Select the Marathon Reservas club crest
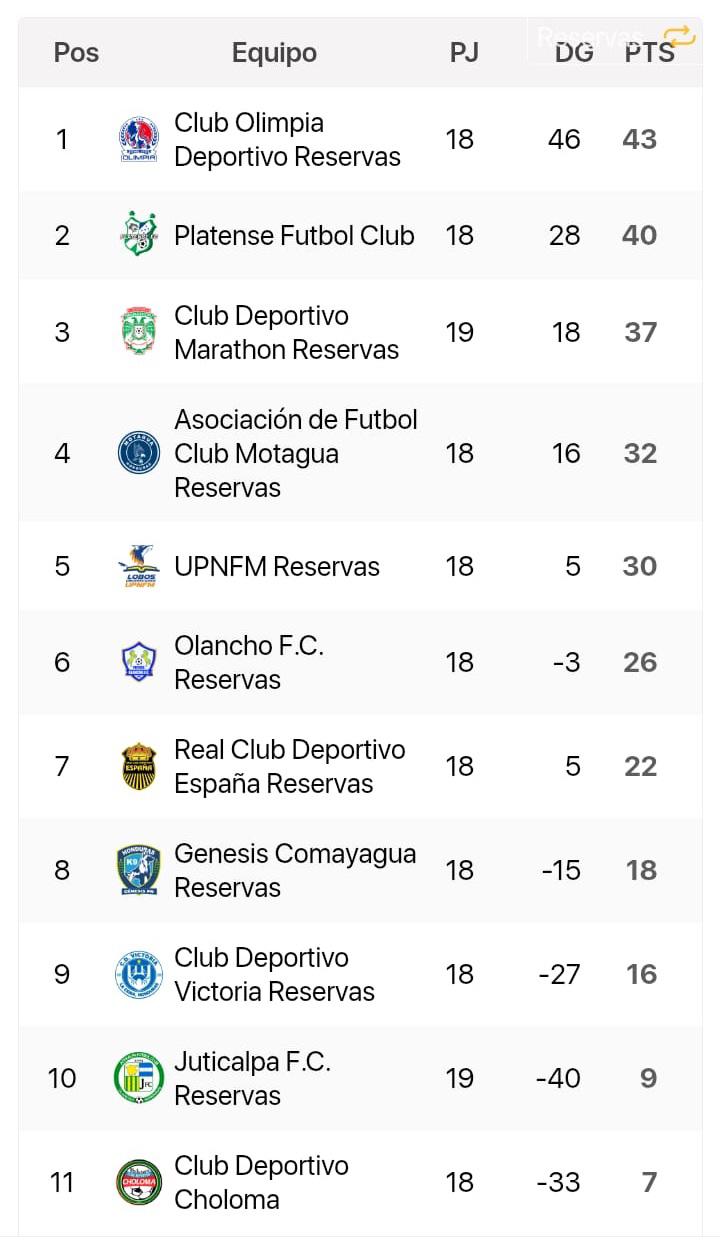This screenshot has height=1242, width=726. 138,331
